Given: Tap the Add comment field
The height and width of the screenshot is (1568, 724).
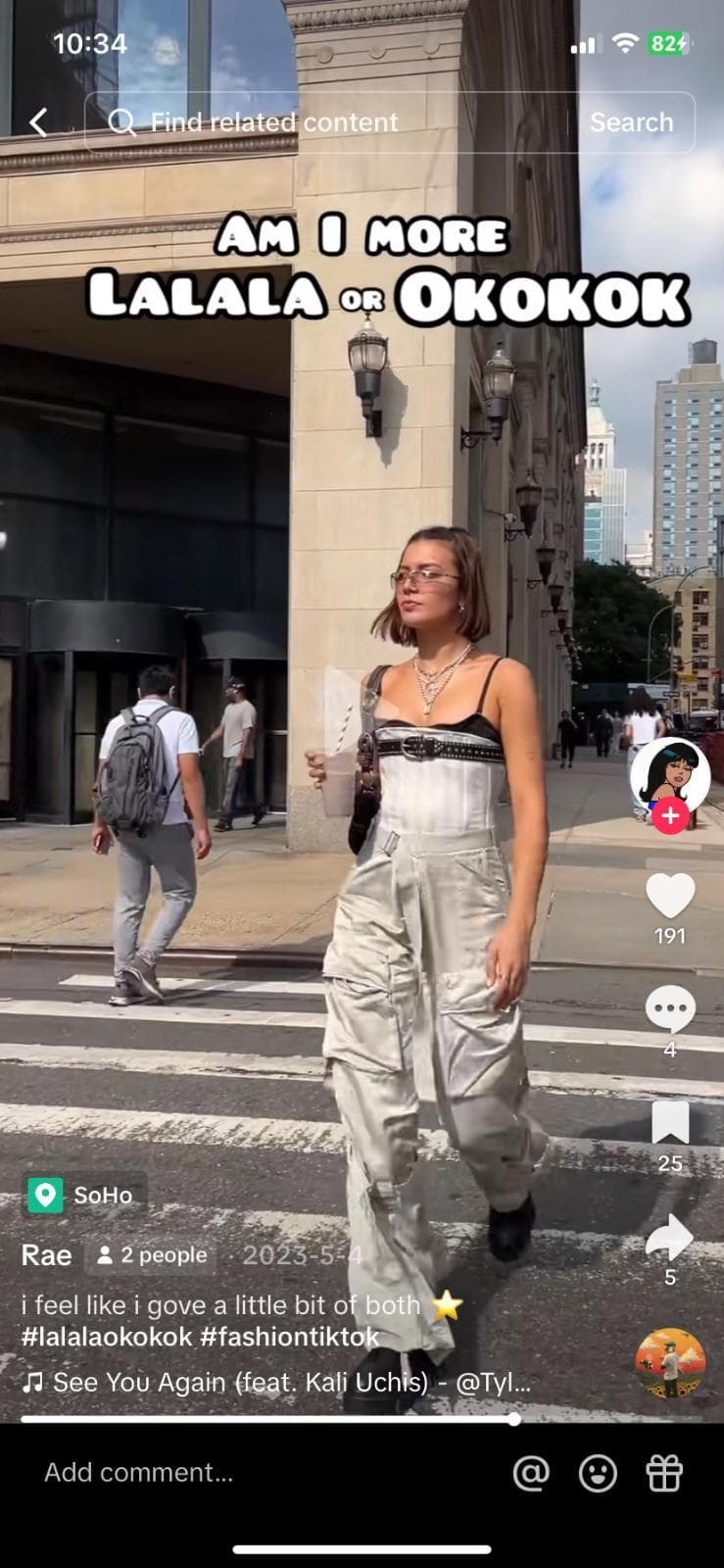Looking at the screenshot, I should click(x=245, y=1472).
